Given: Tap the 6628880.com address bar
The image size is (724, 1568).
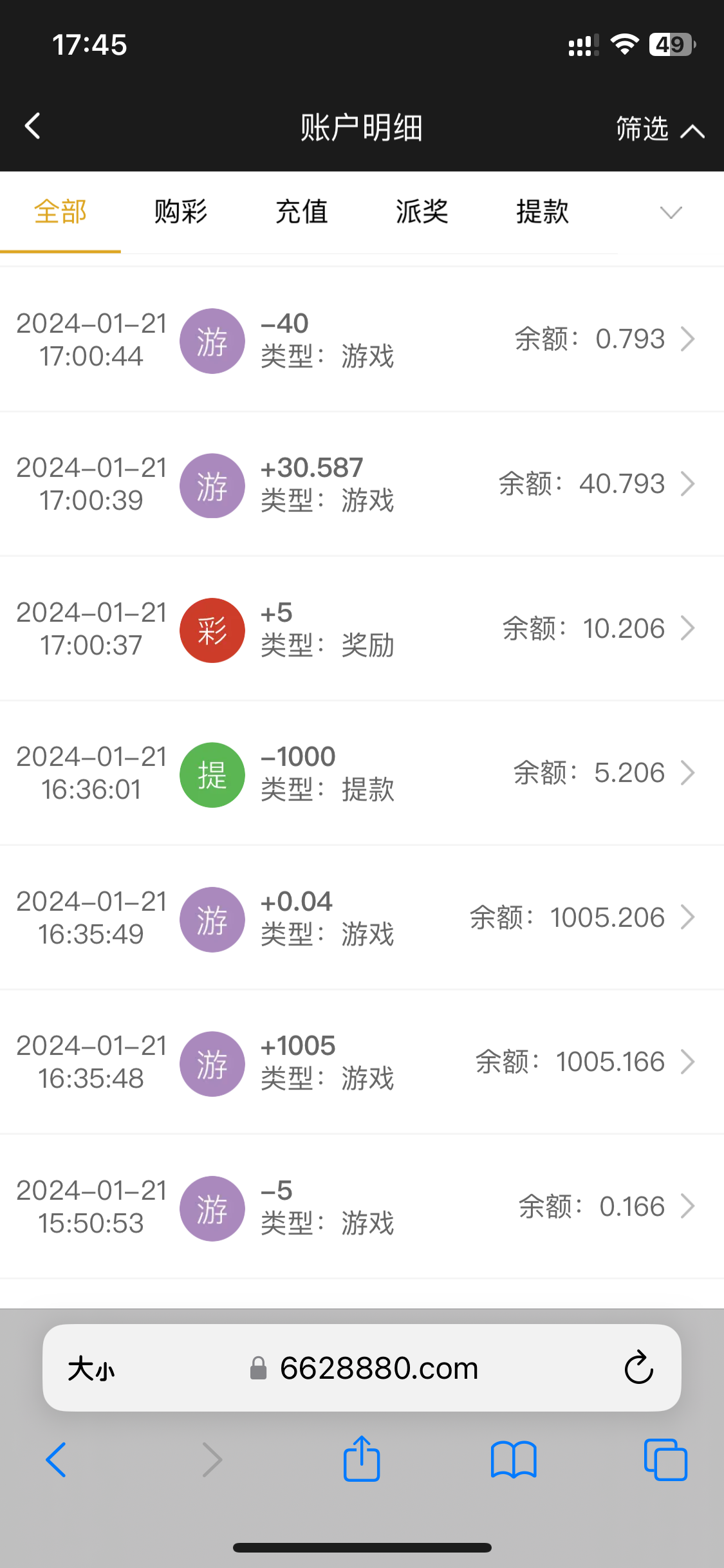Looking at the screenshot, I should pos(380,1368).
